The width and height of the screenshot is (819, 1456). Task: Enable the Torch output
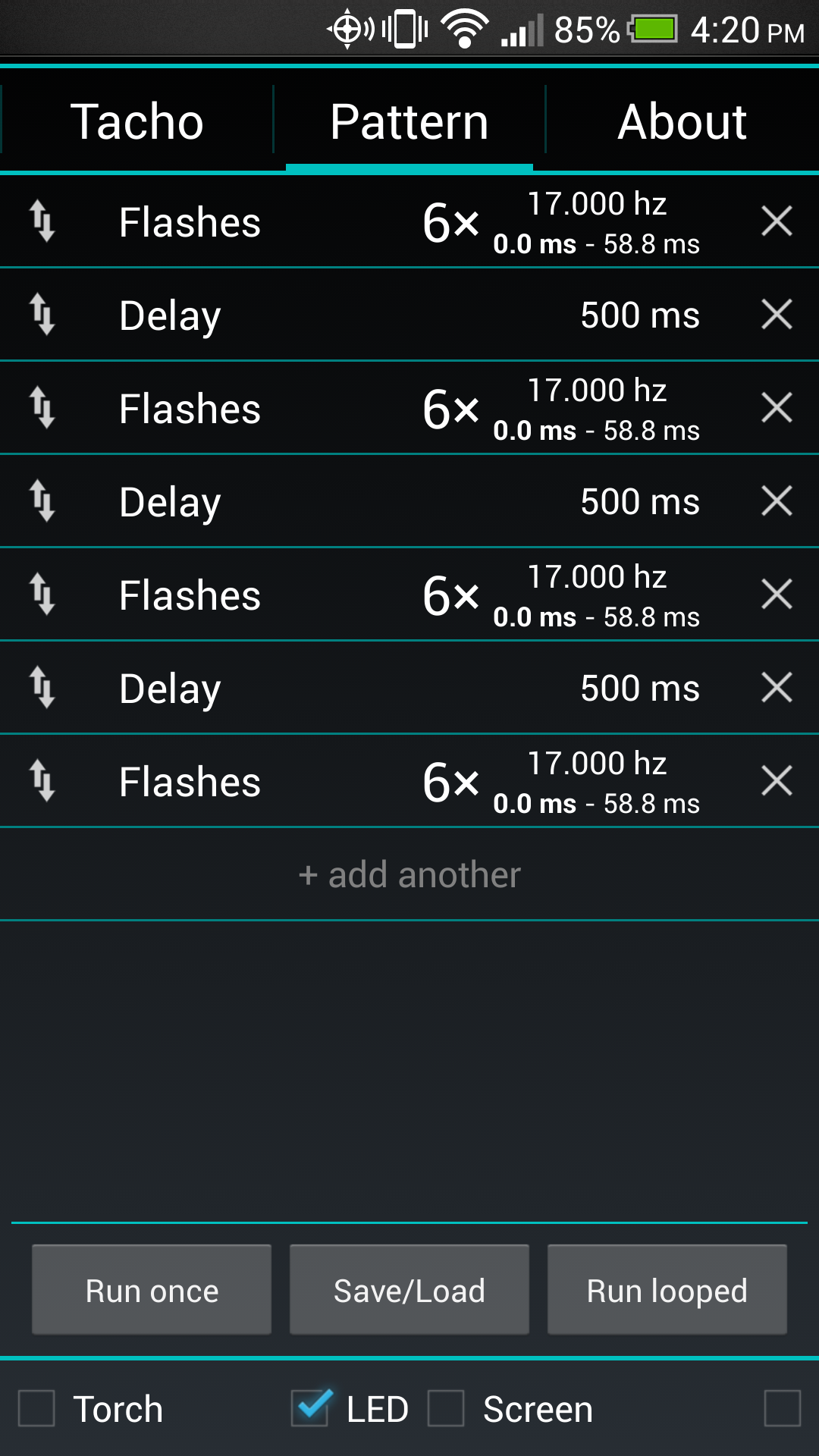[x=36, y=1408]
